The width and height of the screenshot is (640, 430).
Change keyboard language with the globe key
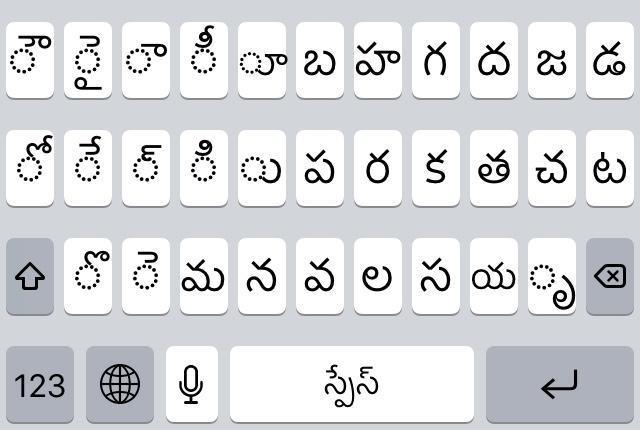120,385
